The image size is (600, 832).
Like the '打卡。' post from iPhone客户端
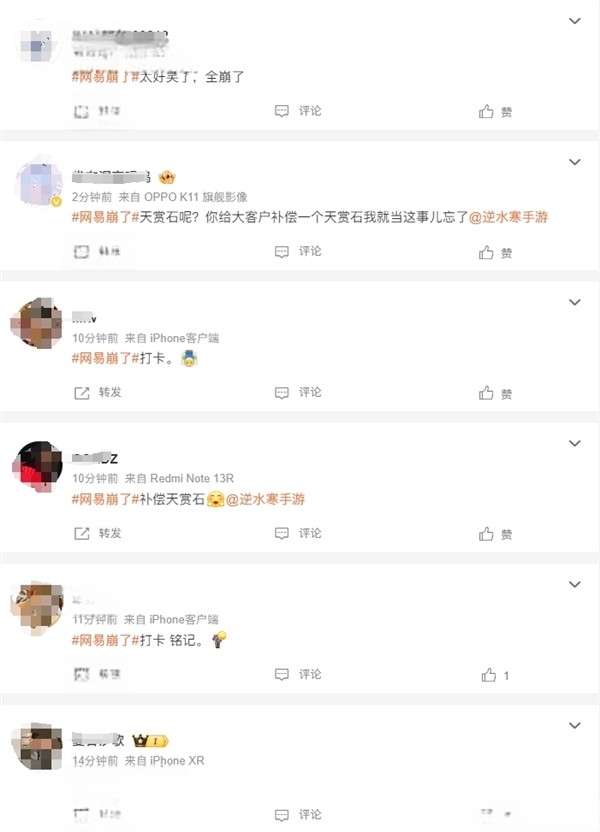pyautogui.click(x=496, y=394)
